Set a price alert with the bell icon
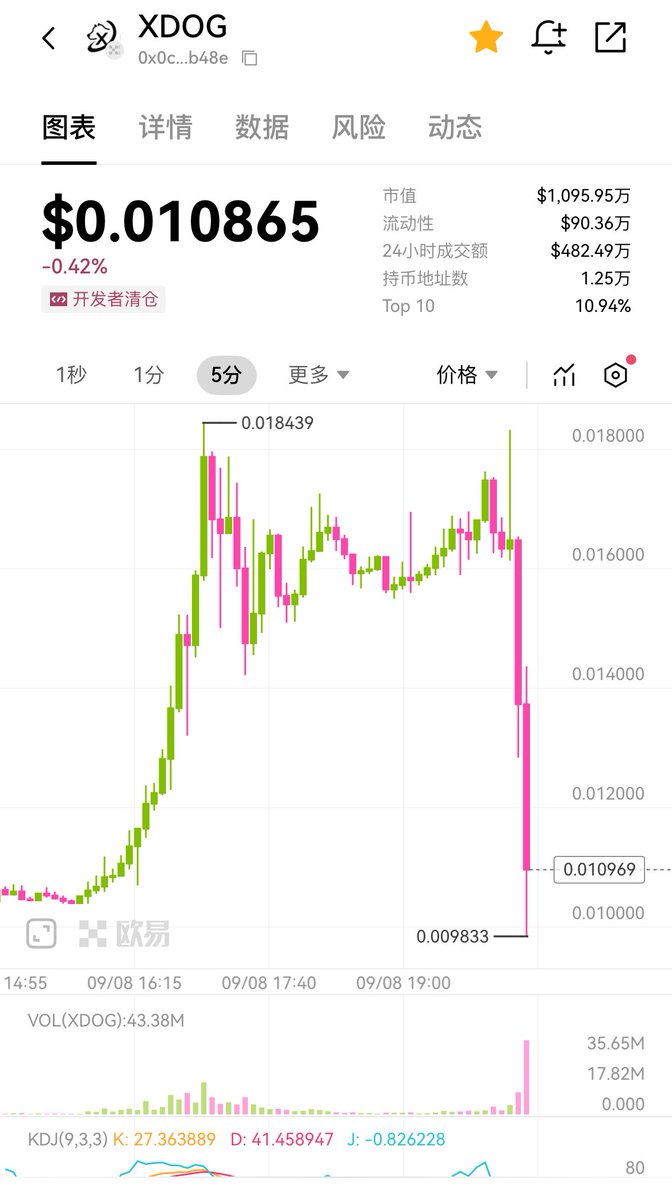Image resolution: width=672 pixels, height=1200 pixels. (x=548, y=38)
